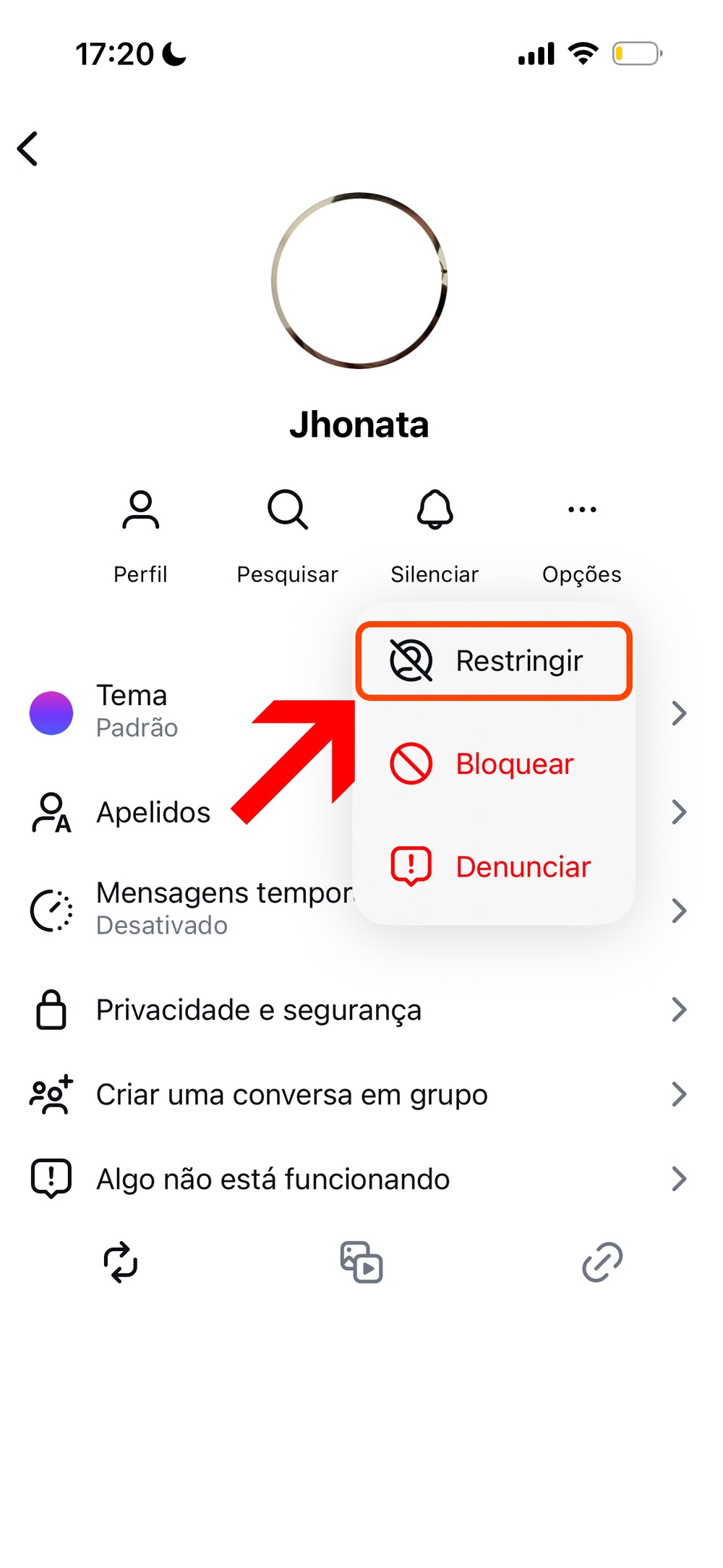Switch to the shared links tab
The height and width of the screenshot is (1568, 723).
coord(602,1263)
